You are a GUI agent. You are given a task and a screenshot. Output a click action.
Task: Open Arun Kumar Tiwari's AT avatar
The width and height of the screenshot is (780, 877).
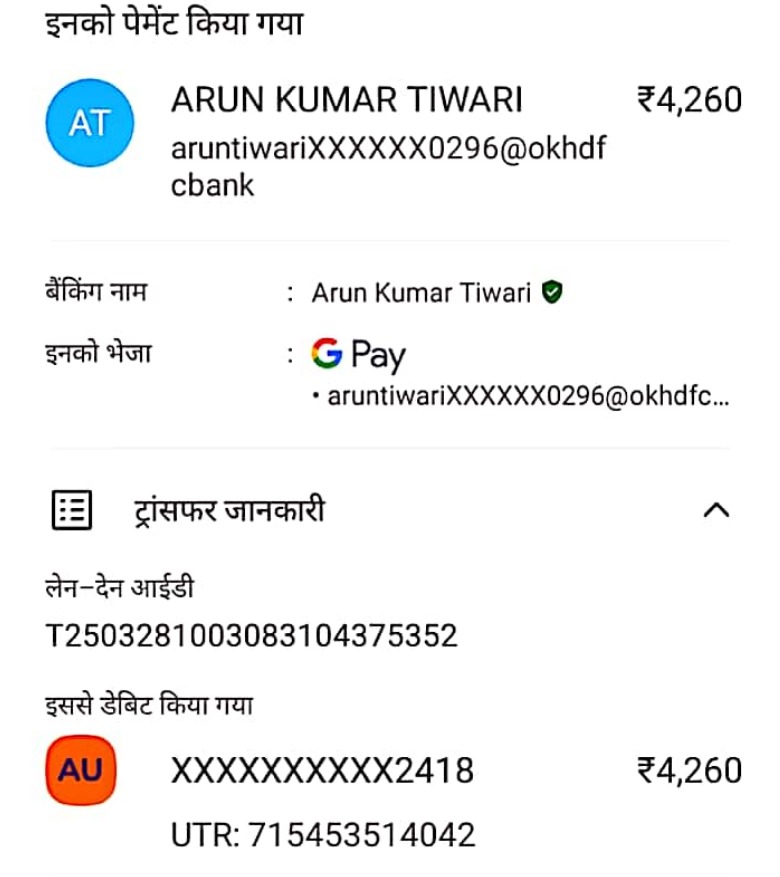[x=90, y=124]
